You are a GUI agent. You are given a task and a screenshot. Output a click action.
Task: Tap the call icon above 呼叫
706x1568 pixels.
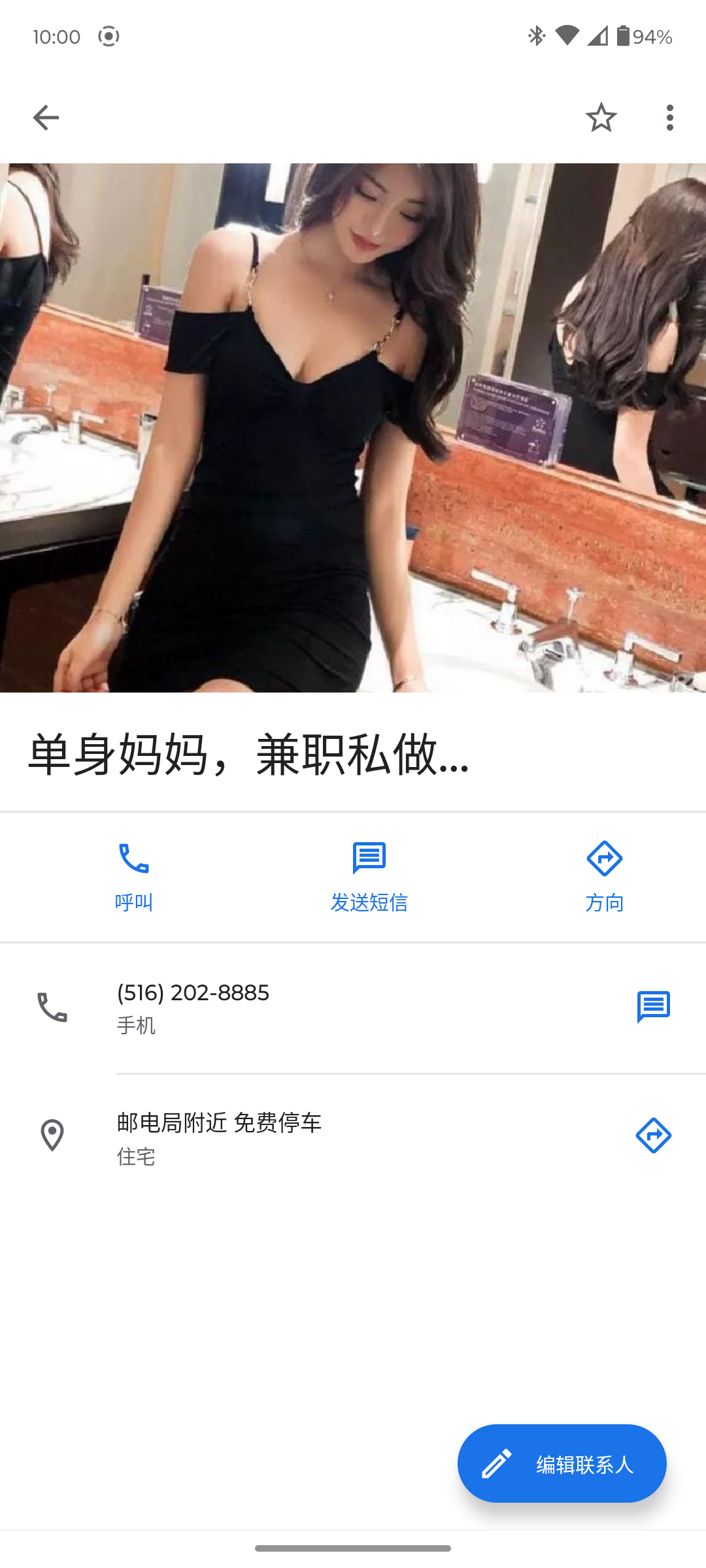point(133,858)
